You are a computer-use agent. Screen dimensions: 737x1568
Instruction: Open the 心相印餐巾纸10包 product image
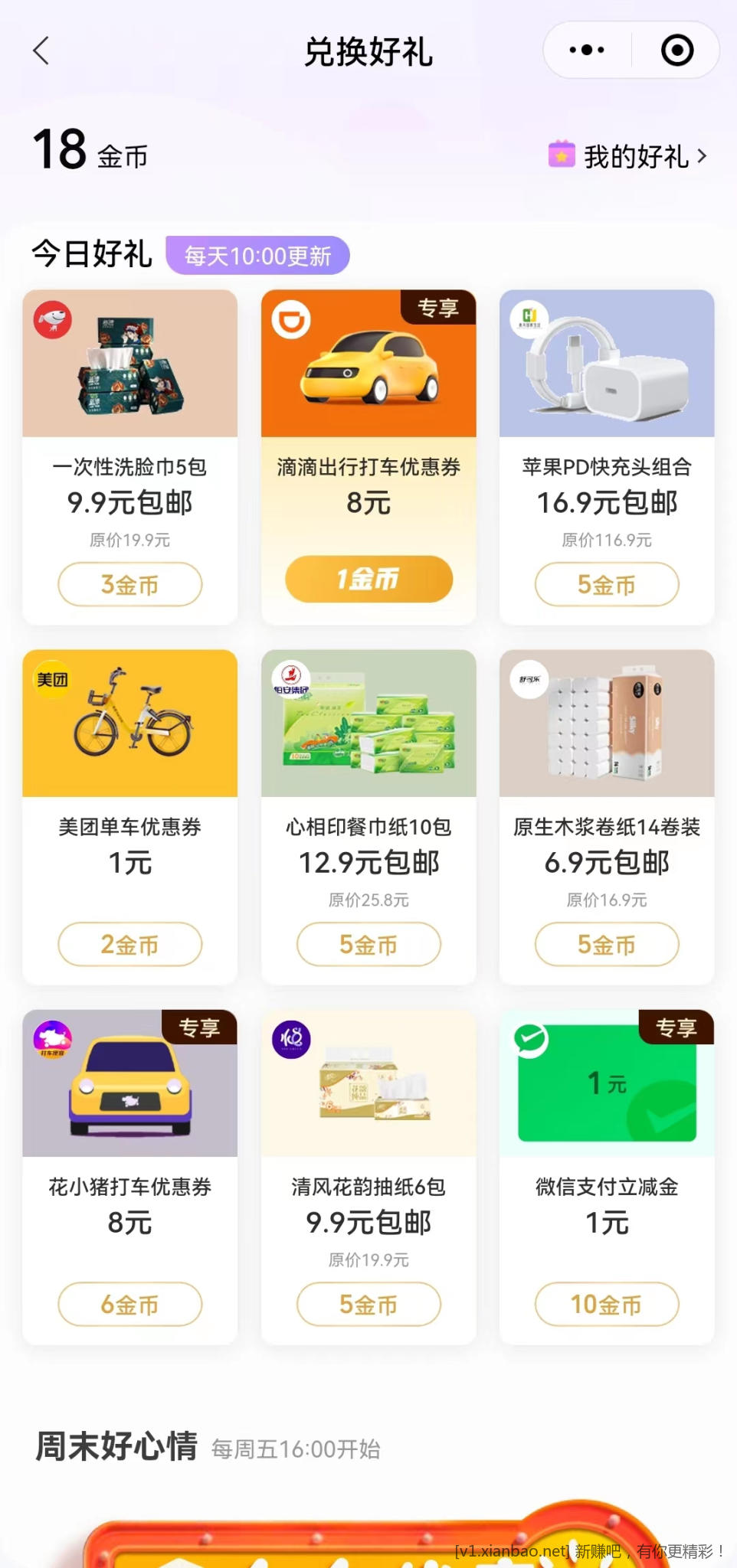coord(368,724)
